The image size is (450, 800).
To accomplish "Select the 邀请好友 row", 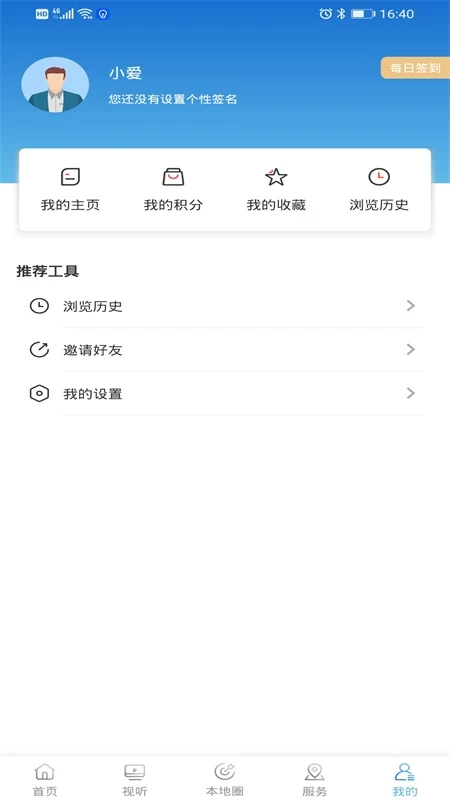I will [225, 350].
